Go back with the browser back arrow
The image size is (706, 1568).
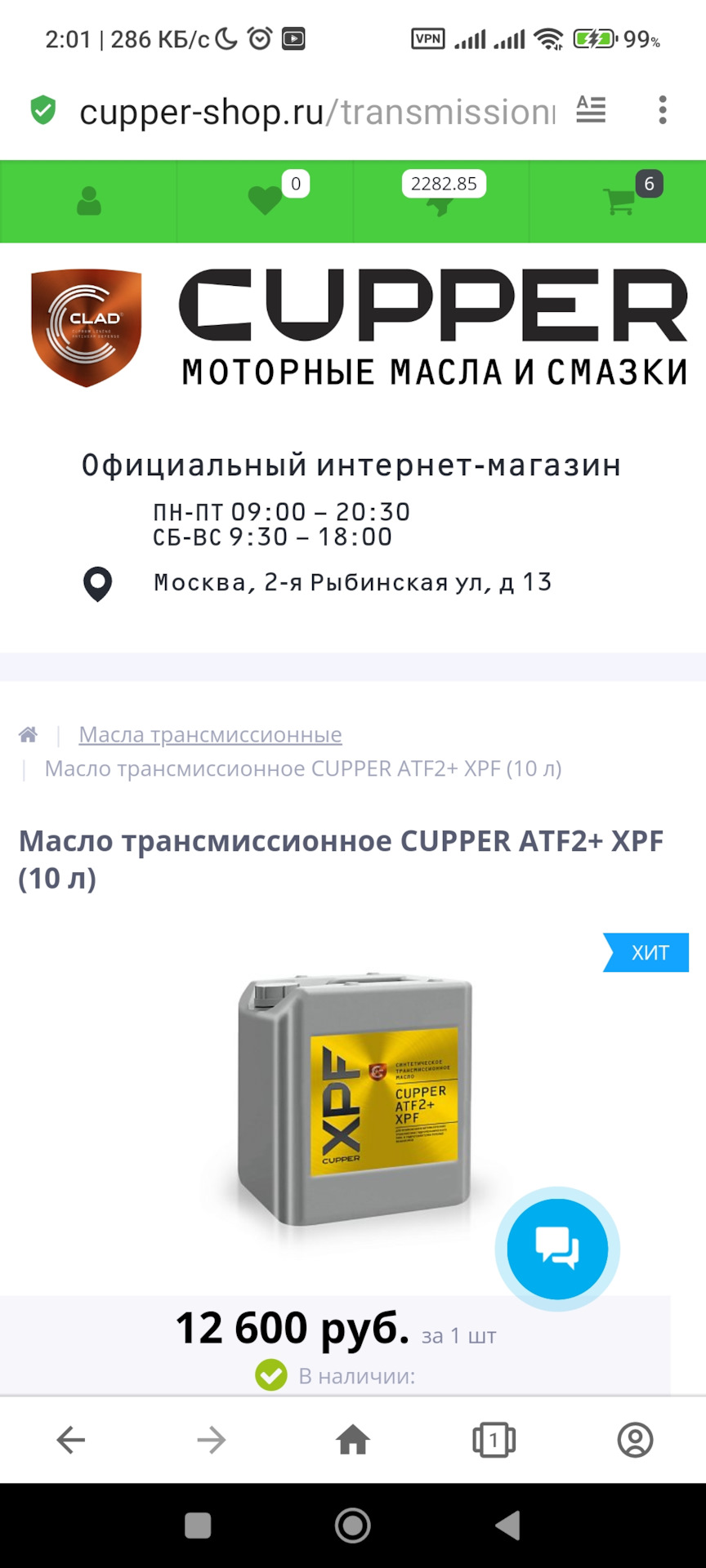tap(70, 1440)
